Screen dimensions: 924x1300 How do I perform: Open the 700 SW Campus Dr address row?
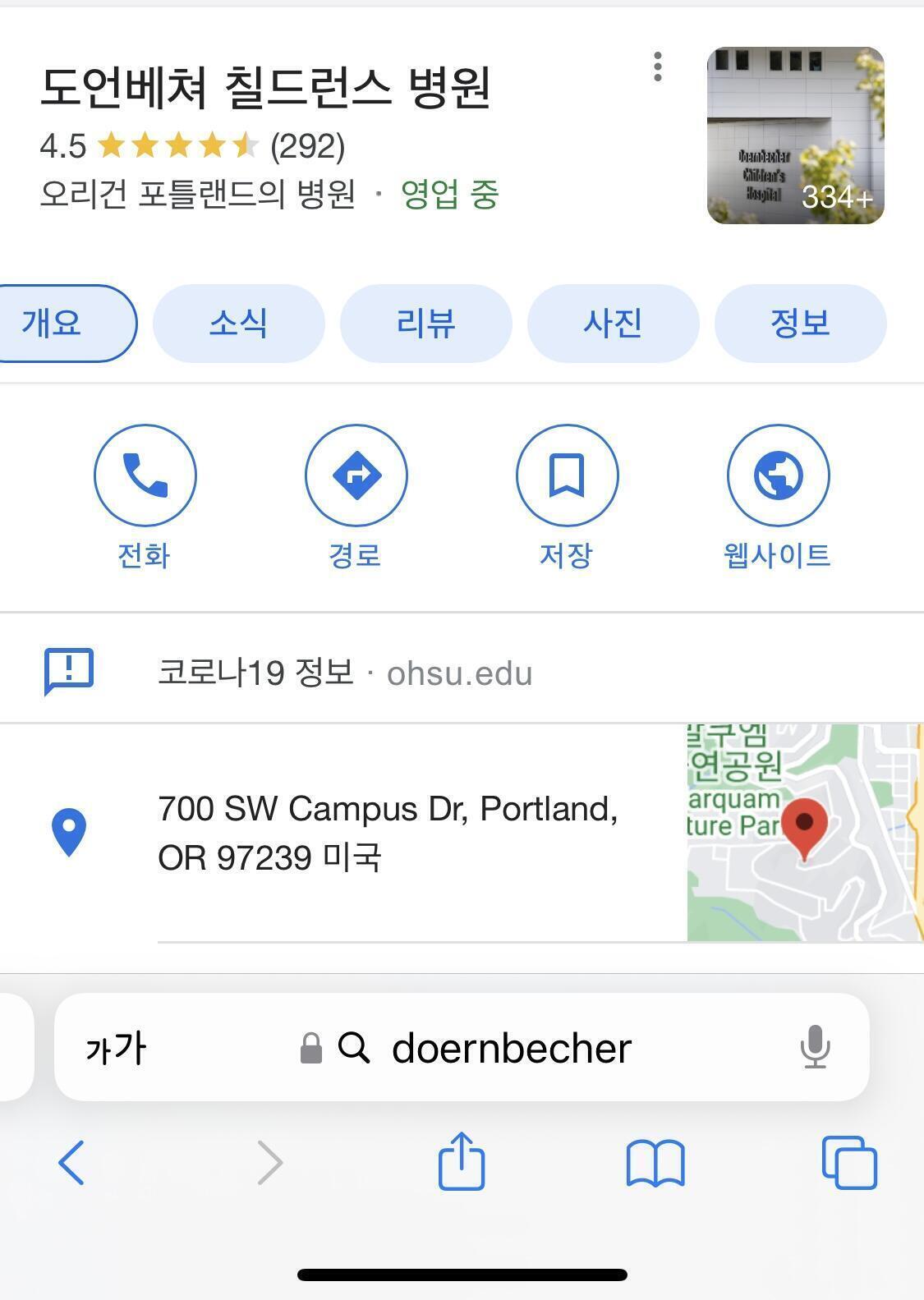[388, 833]
